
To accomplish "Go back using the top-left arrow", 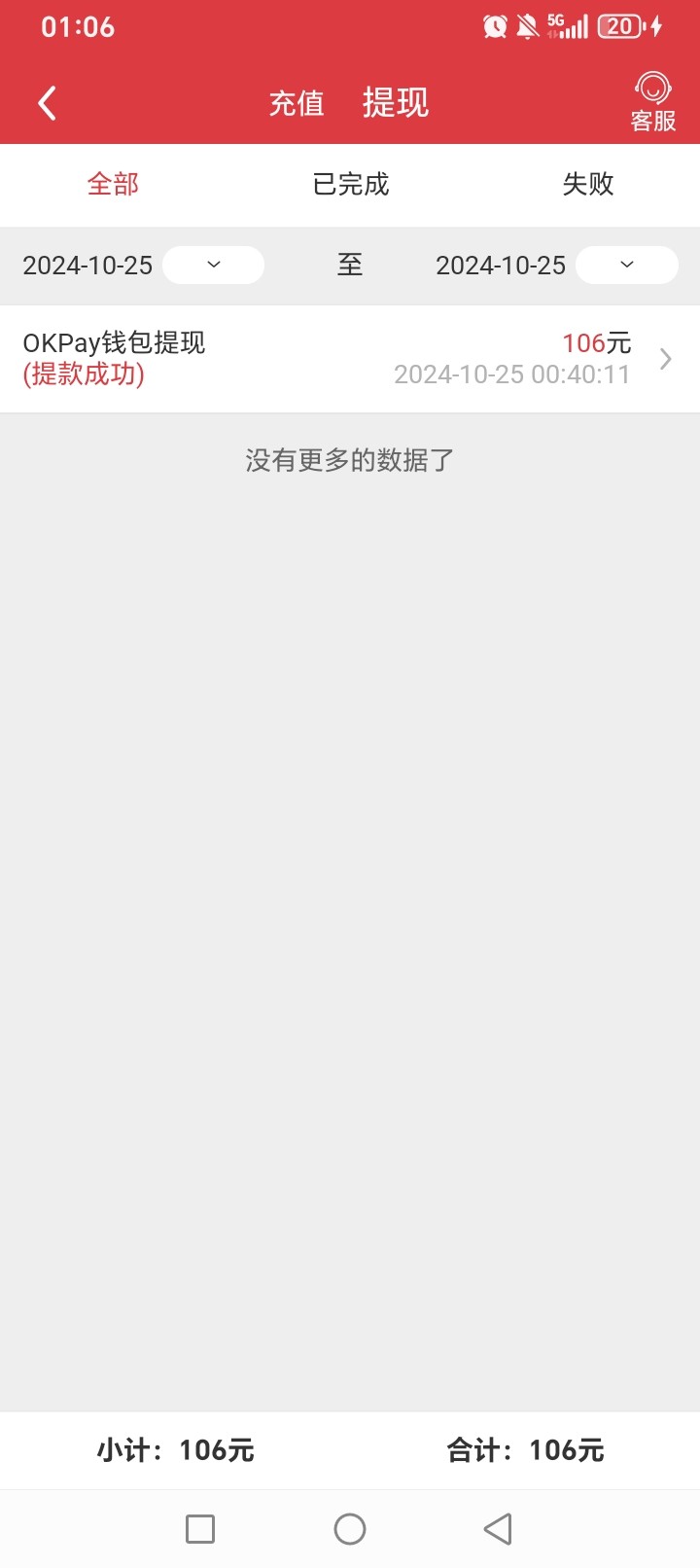I will 47,103.
